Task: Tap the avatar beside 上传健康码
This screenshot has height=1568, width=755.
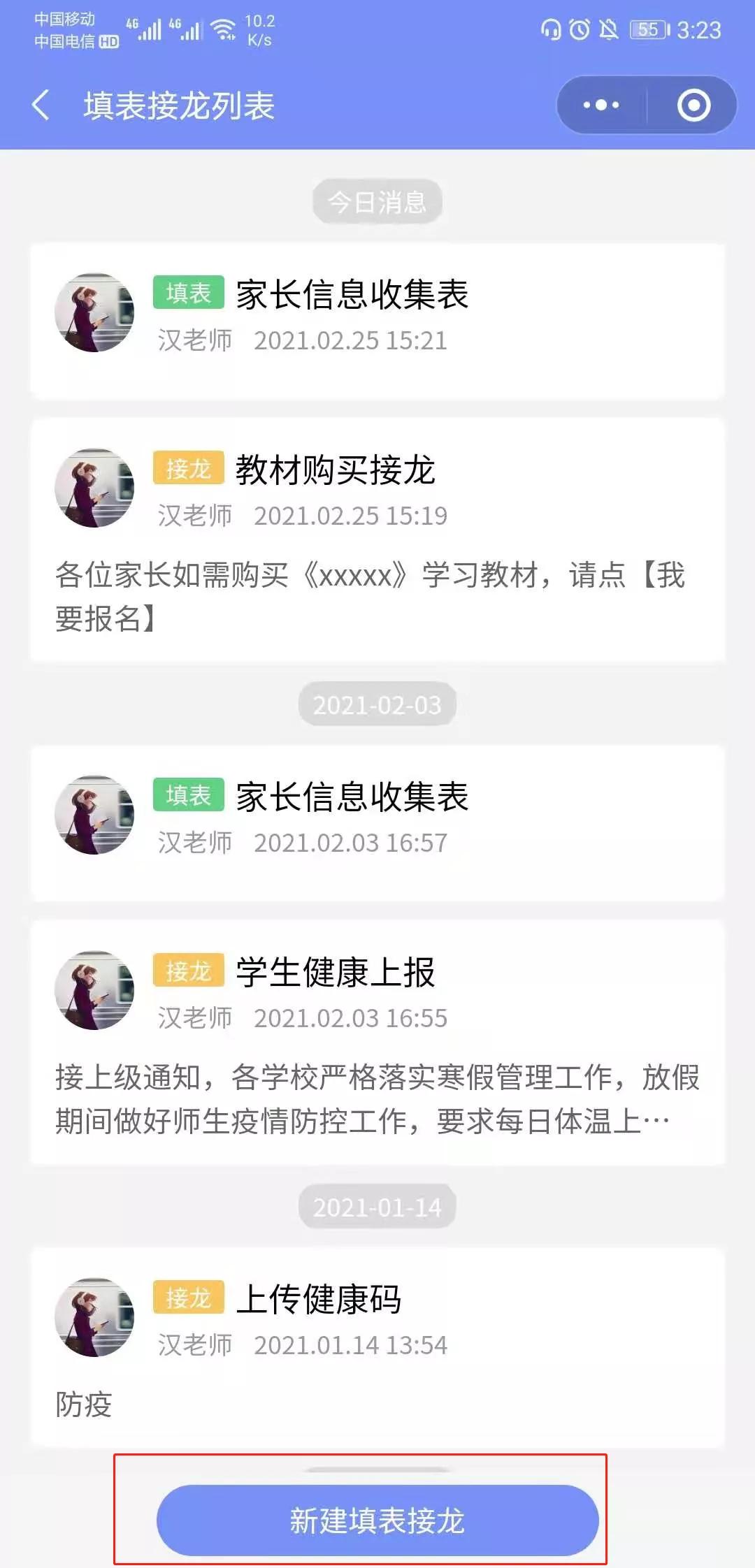Action: pyautogui.click(x=93, y=1319)
